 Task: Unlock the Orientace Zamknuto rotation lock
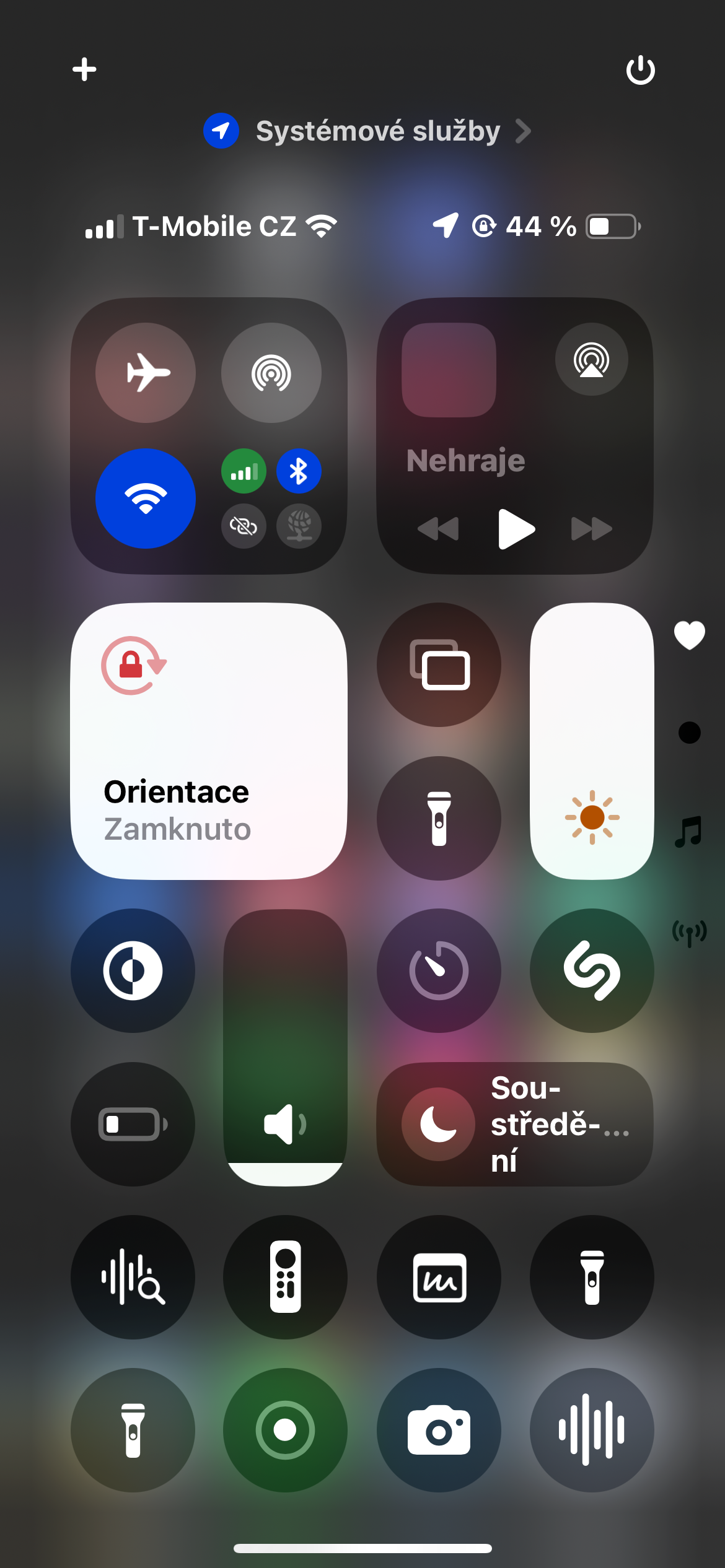click(x=209, y=741)
